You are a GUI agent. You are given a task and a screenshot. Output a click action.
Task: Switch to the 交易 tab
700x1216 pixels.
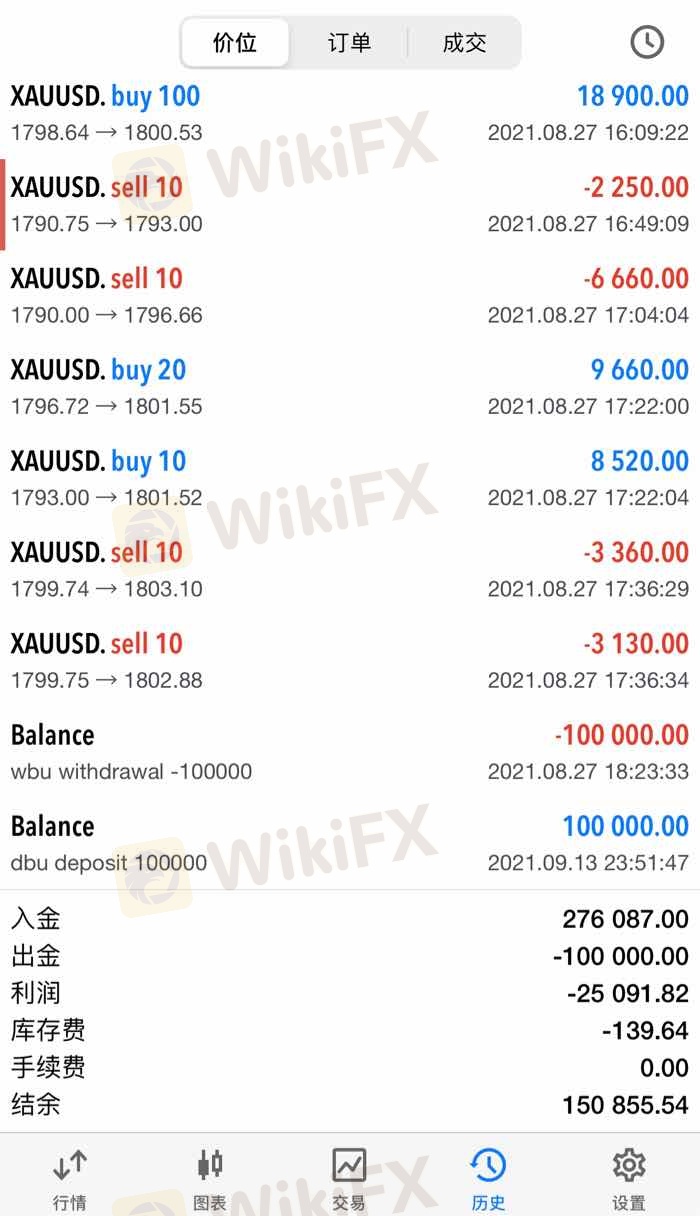349,1178
